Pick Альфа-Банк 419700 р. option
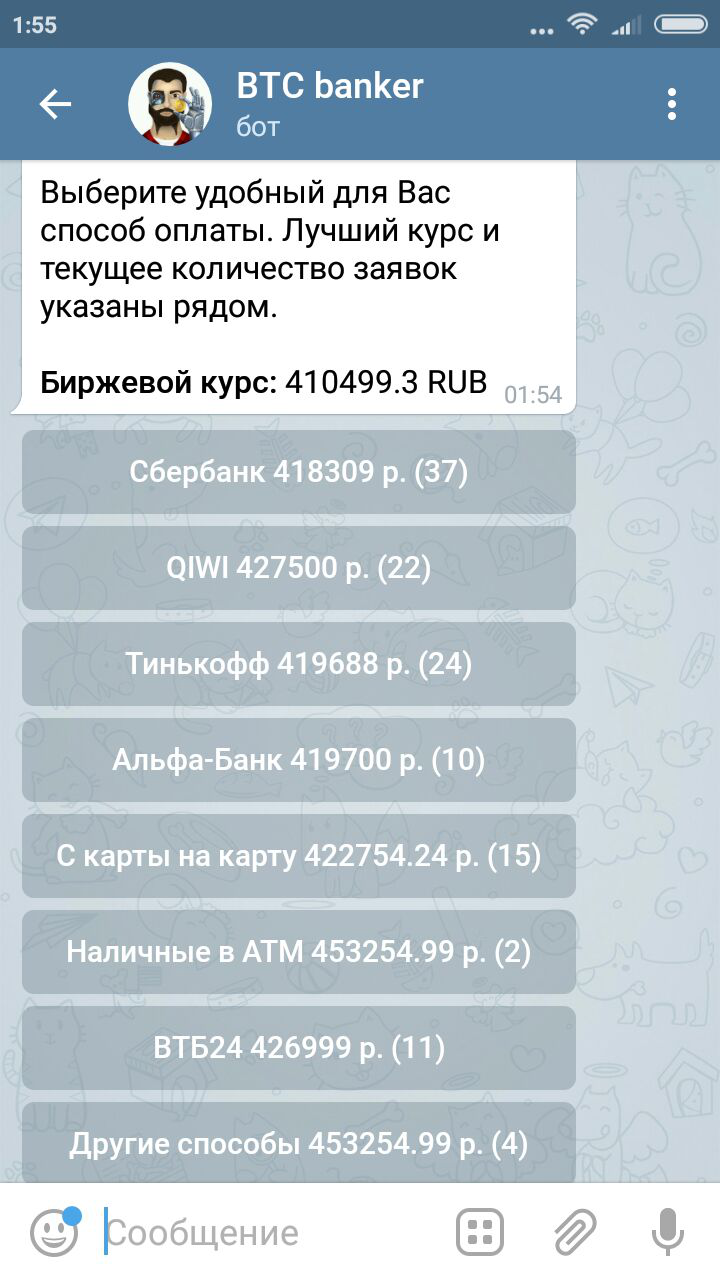The width and height of the screenshot is (720, 1280). [x=299, y=760]
